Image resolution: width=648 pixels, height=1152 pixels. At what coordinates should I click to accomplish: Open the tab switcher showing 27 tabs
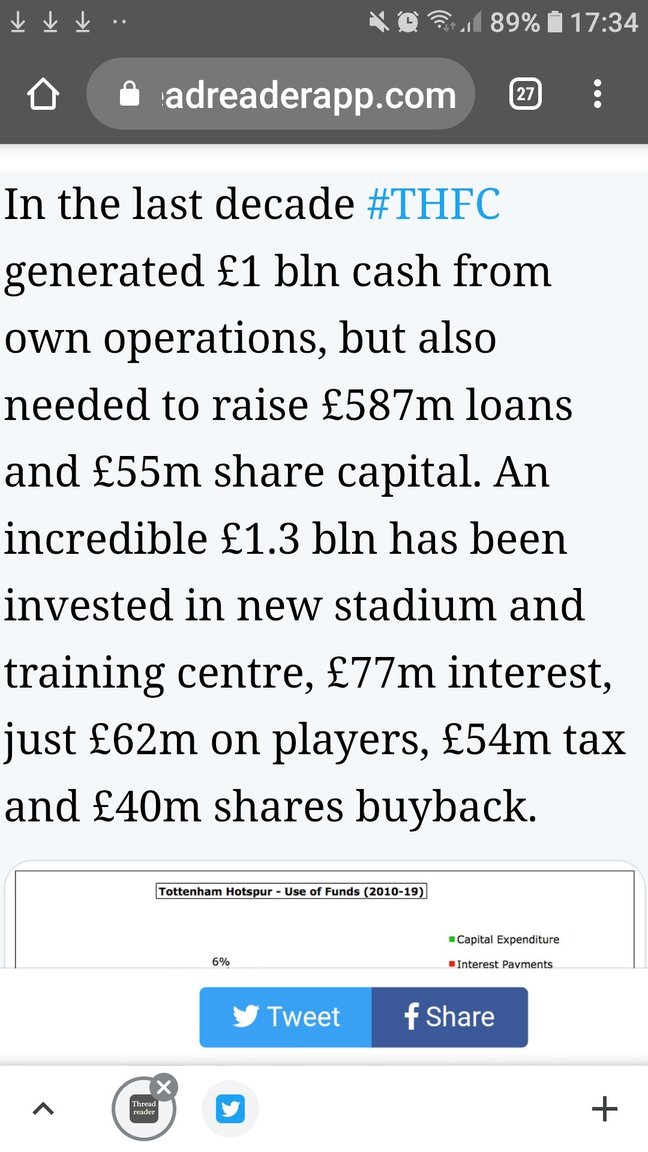pos(526,94)
